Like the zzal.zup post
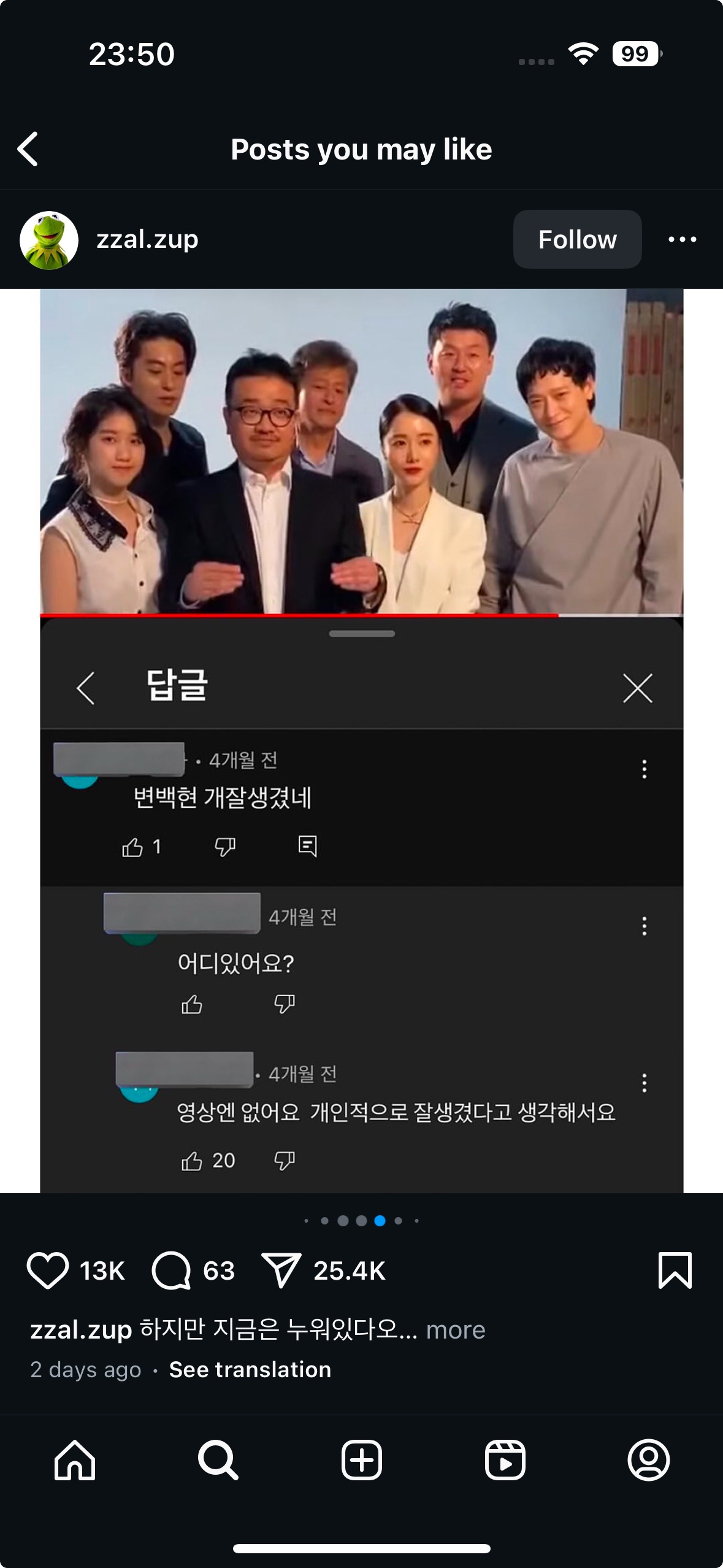Viewport: 723px width, 1568px height. pos(47,1270)
